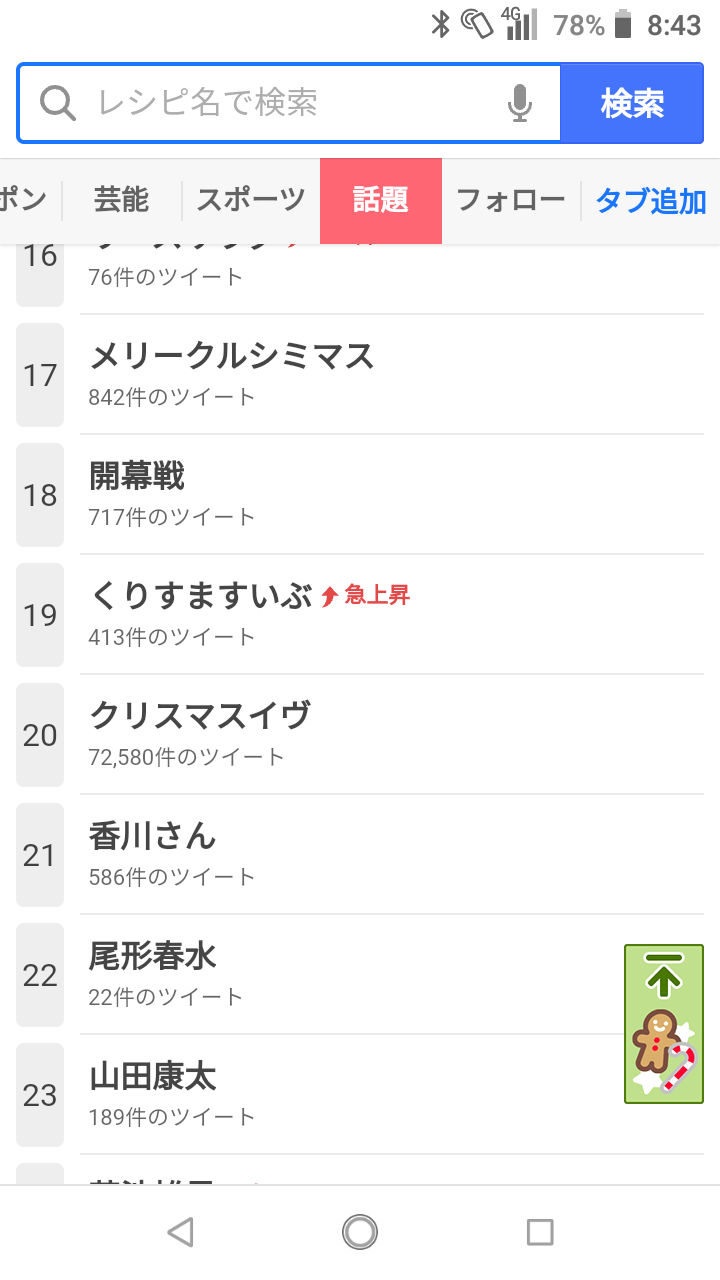The width and height of the screenshot is (720, 1280).
Task: Switch to the スポーツ tab
Action: point(251,201)
